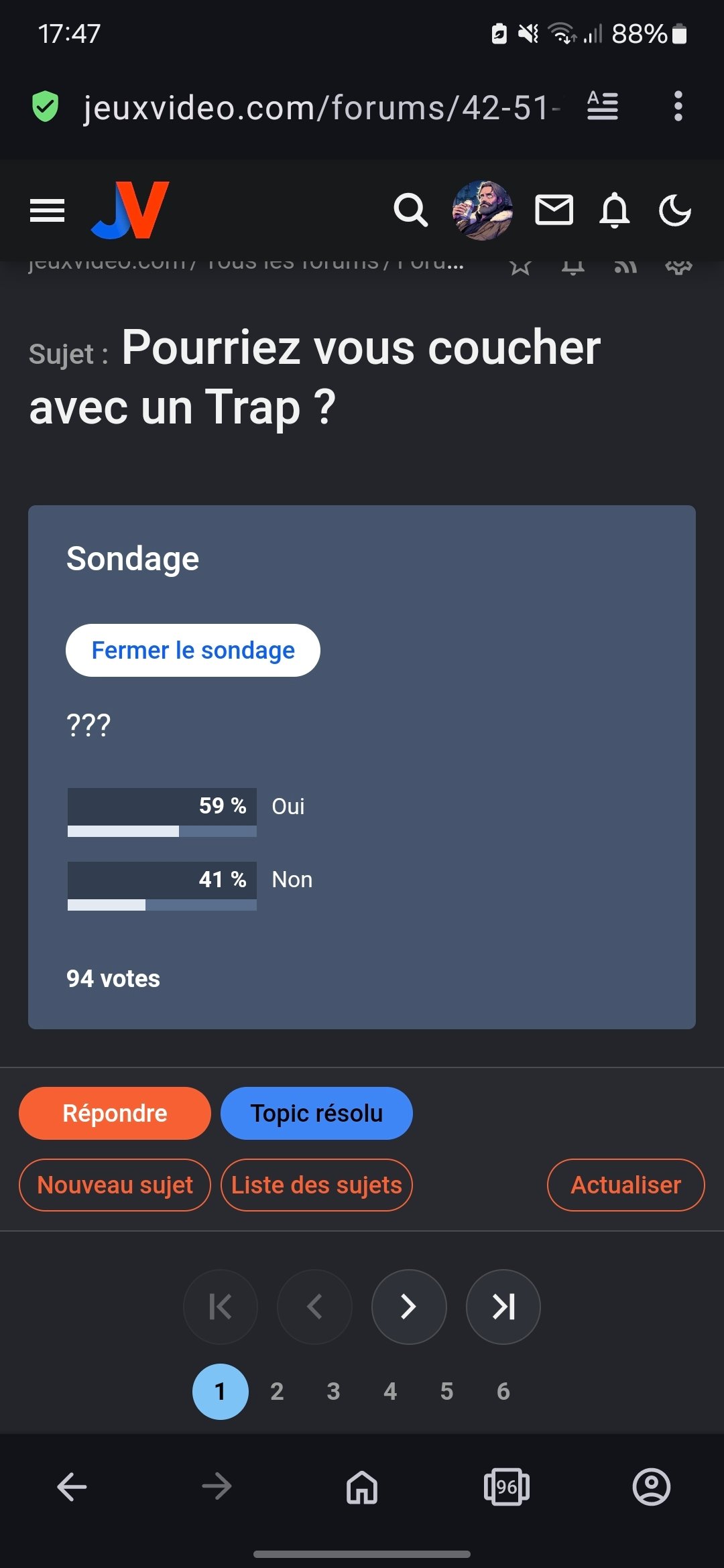
Task: Open private messages envelope
Action: point(554,210)
